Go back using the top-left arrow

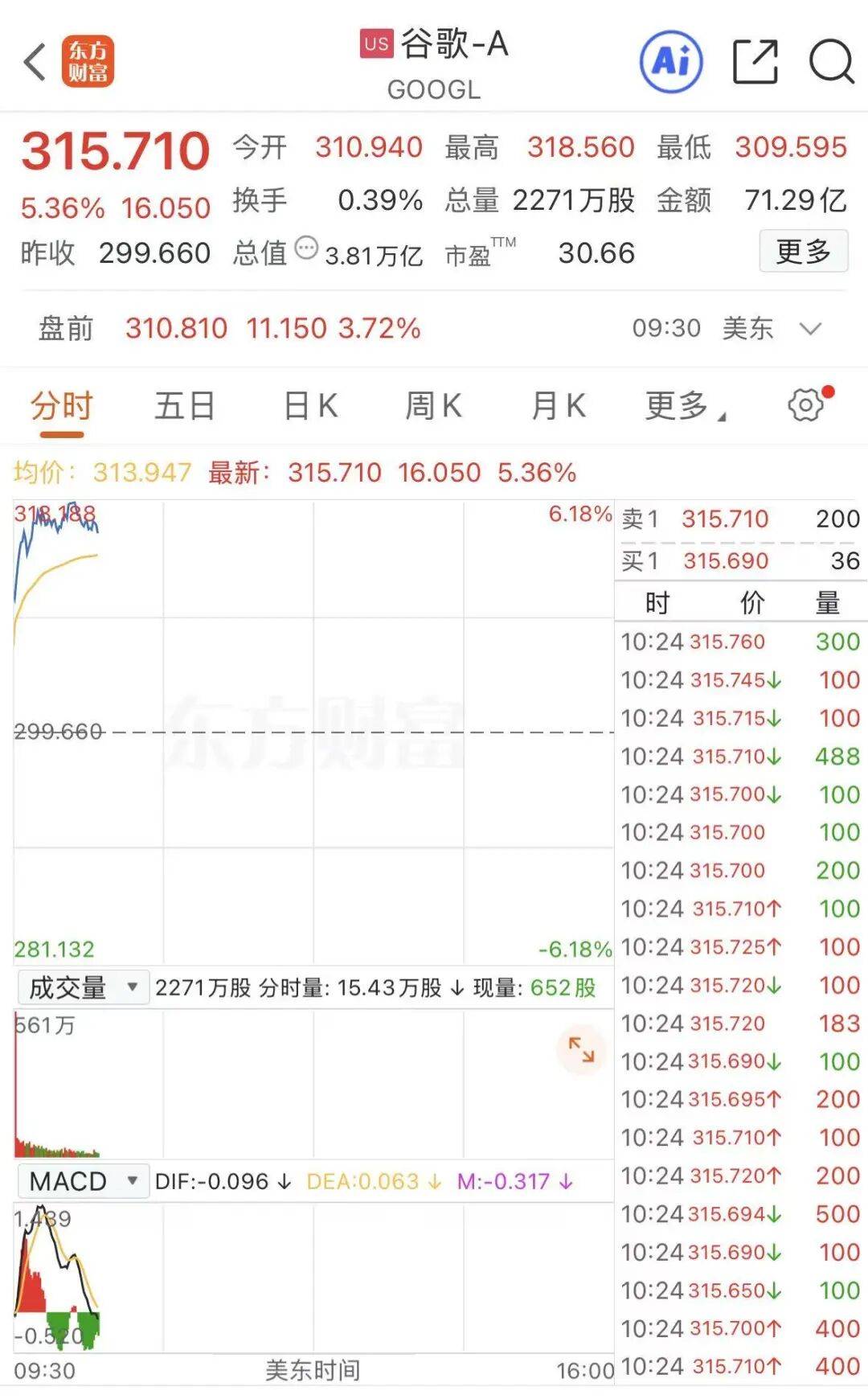(x=35, y=62)
